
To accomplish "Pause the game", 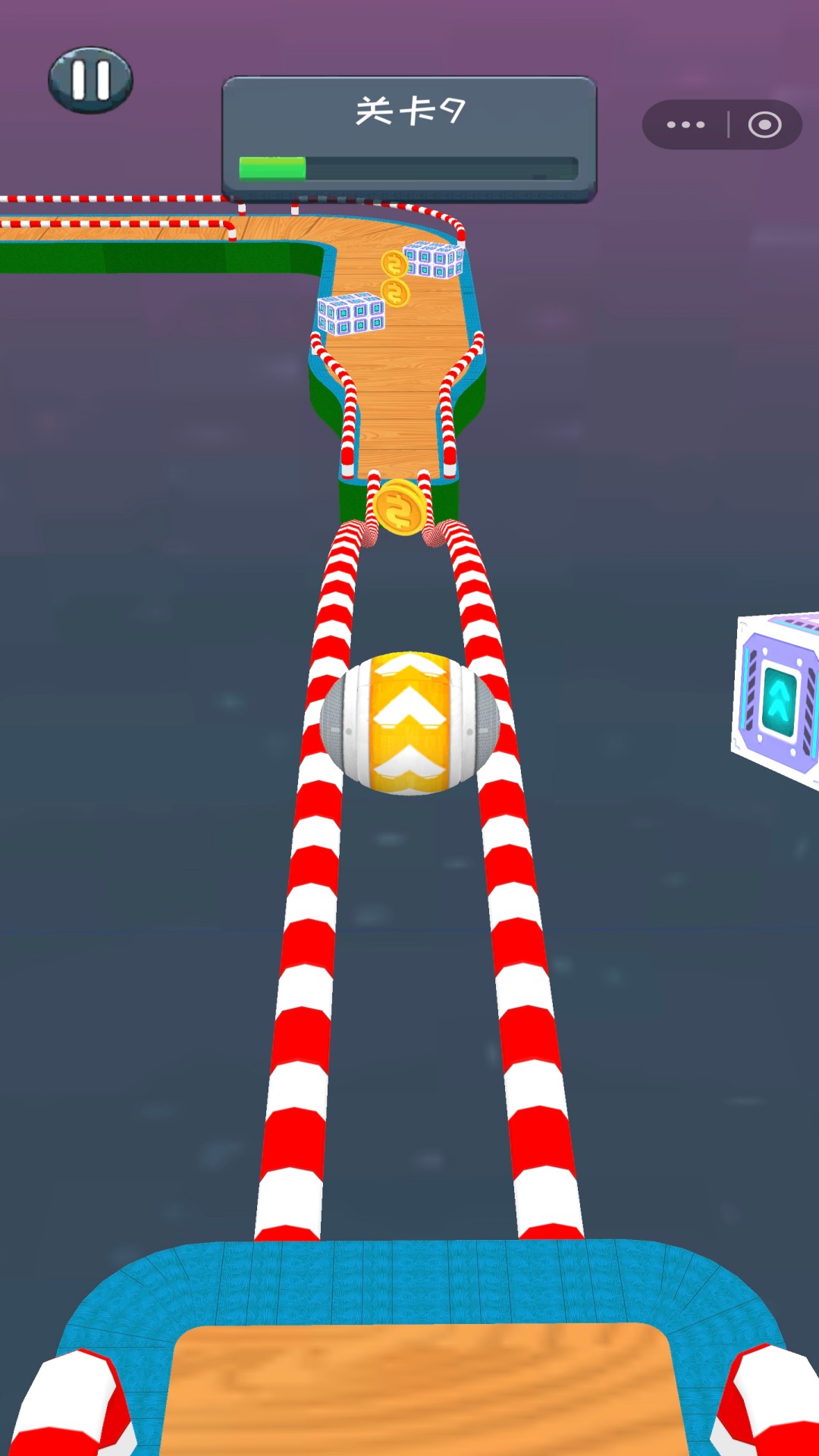I will click(x=90, y=80).
